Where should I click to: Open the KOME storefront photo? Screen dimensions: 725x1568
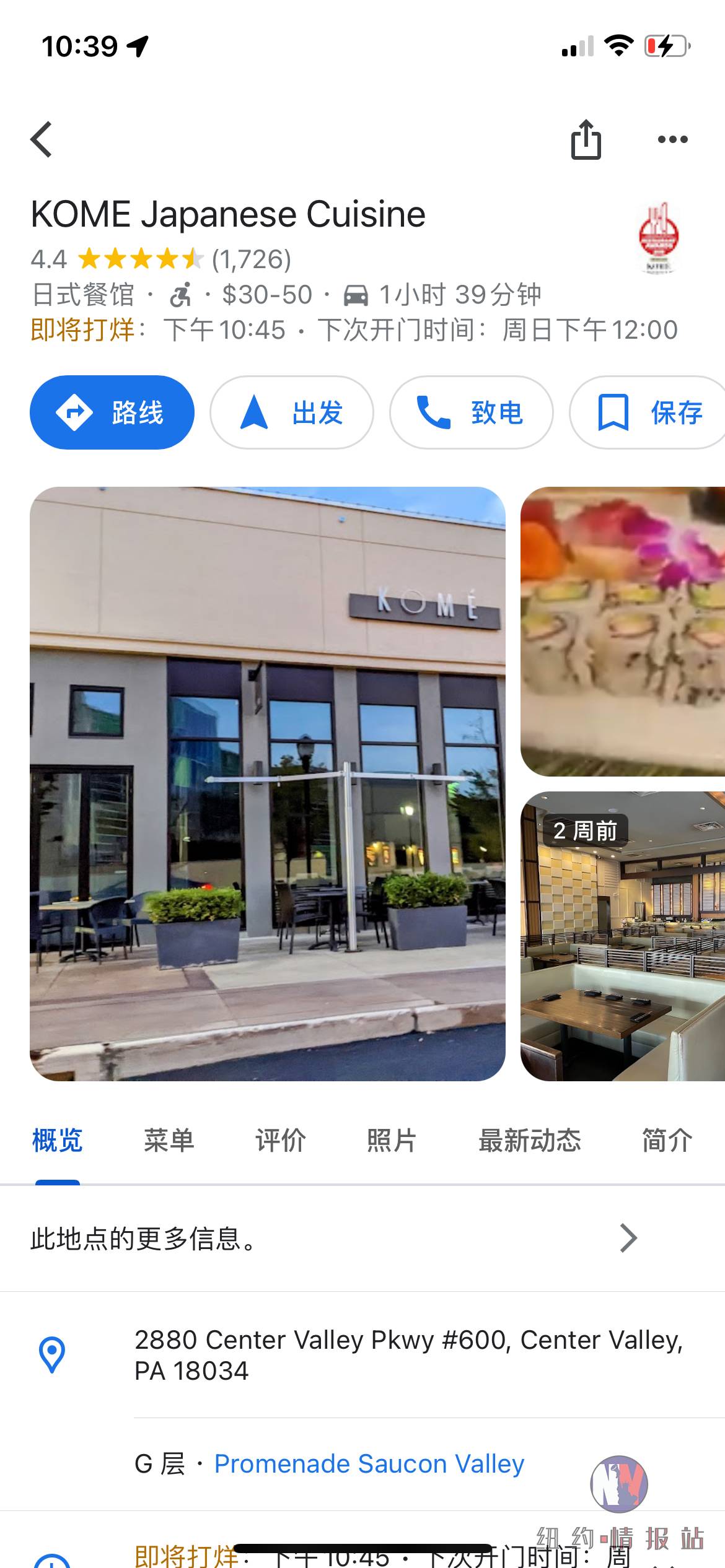tap(268, 783)
